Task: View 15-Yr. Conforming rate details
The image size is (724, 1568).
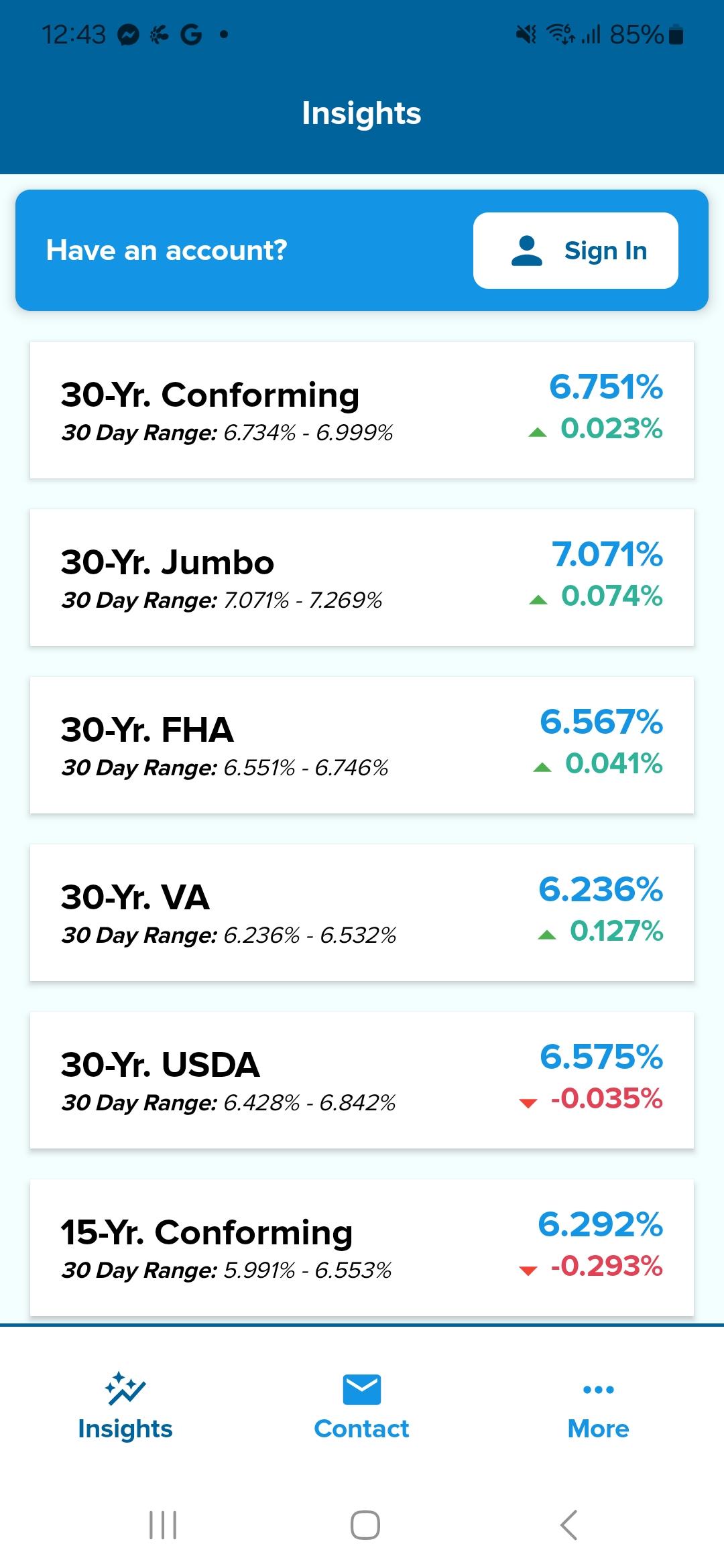Action: tap(362, 1248)
